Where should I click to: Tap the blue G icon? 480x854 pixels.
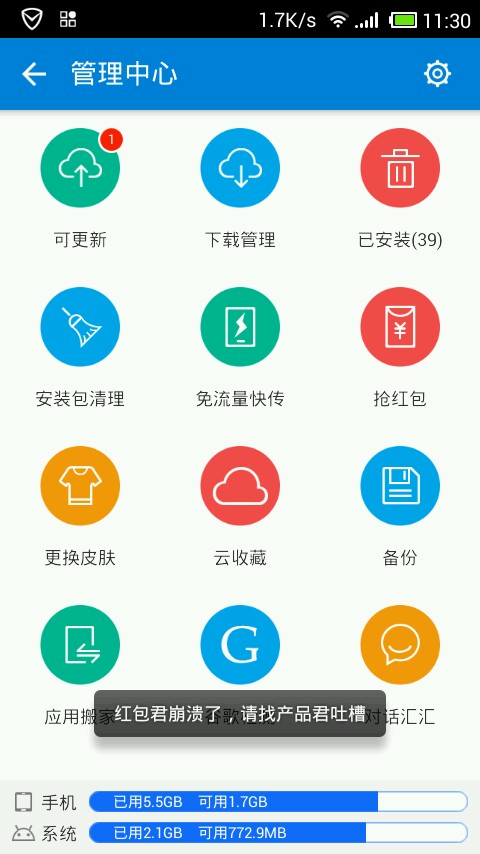pos(240,645)
